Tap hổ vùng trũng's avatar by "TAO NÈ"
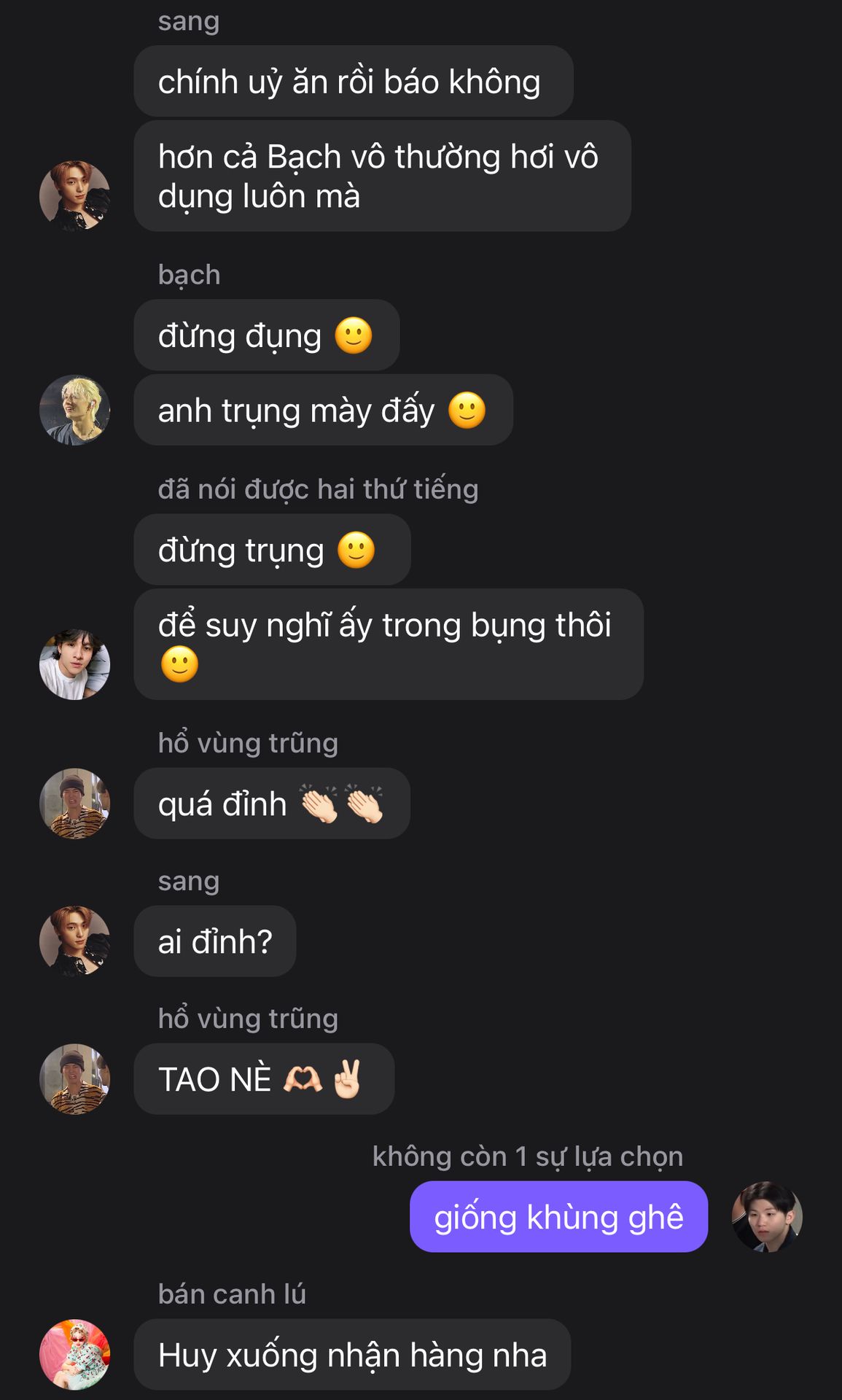 74,1078
